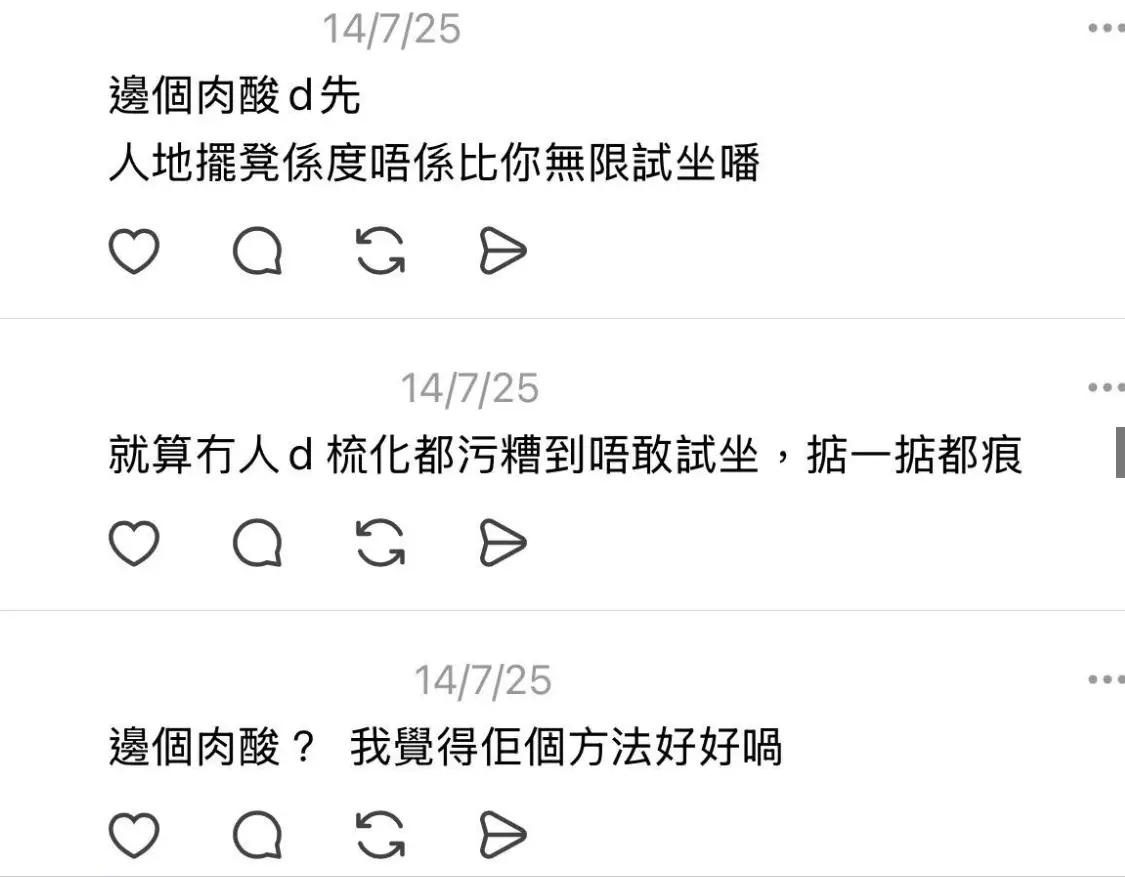1125x877 pixels.
Task: Share the comment mentioning 無限試坐
Action: point(502,251)
